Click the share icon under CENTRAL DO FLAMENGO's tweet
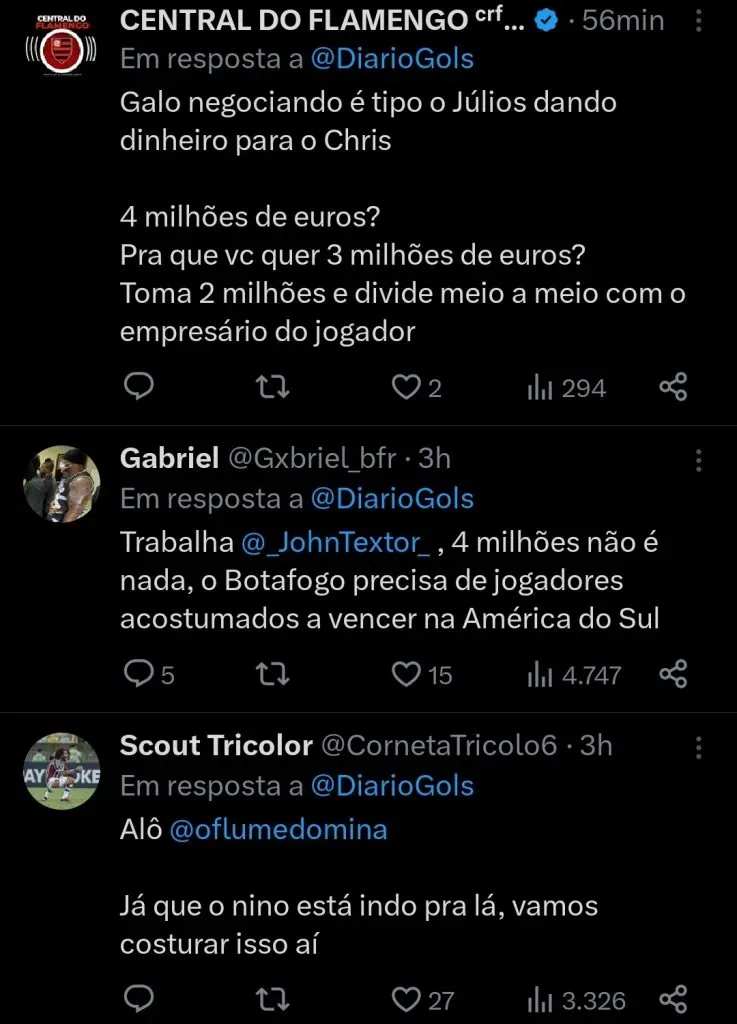The width and height of the screenshot is (737, 1024). 673,386
